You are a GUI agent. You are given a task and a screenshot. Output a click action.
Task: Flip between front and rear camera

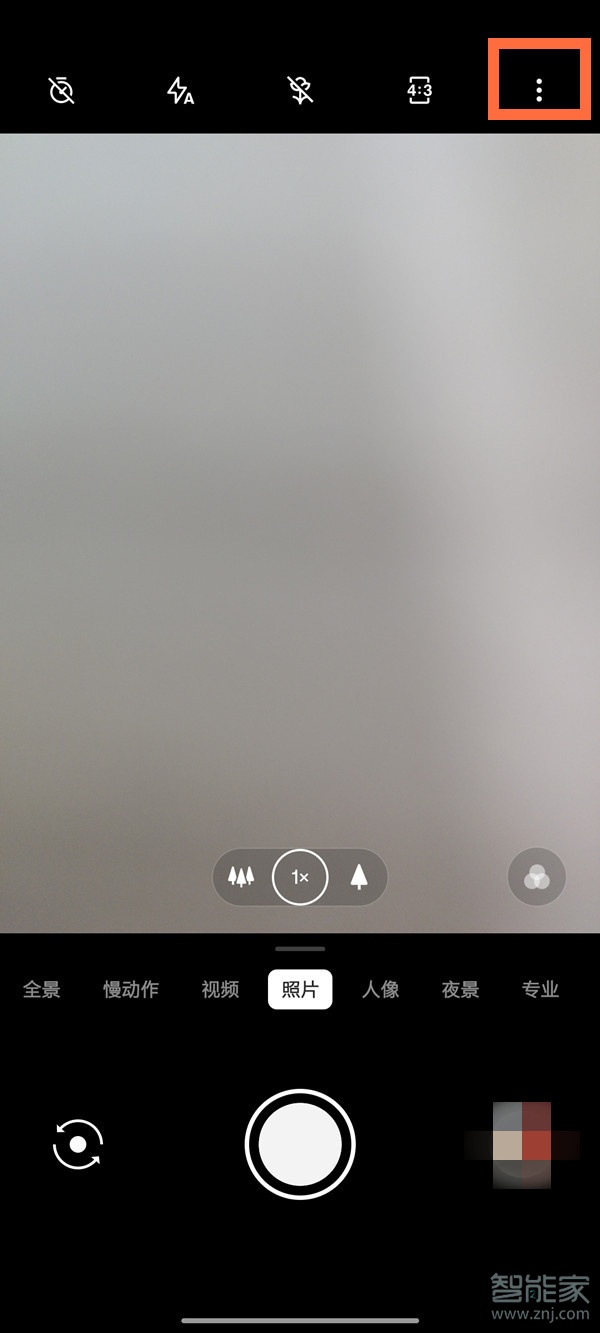tap(78, 1144)
